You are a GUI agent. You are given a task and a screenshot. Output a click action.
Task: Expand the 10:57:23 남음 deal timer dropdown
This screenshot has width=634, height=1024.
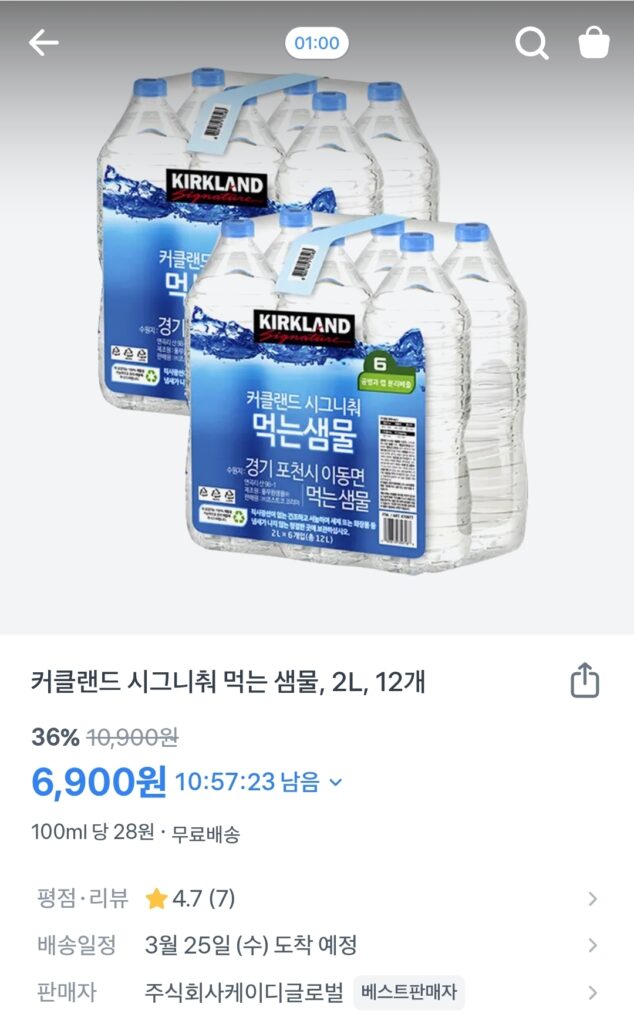(x=335, y=782)
